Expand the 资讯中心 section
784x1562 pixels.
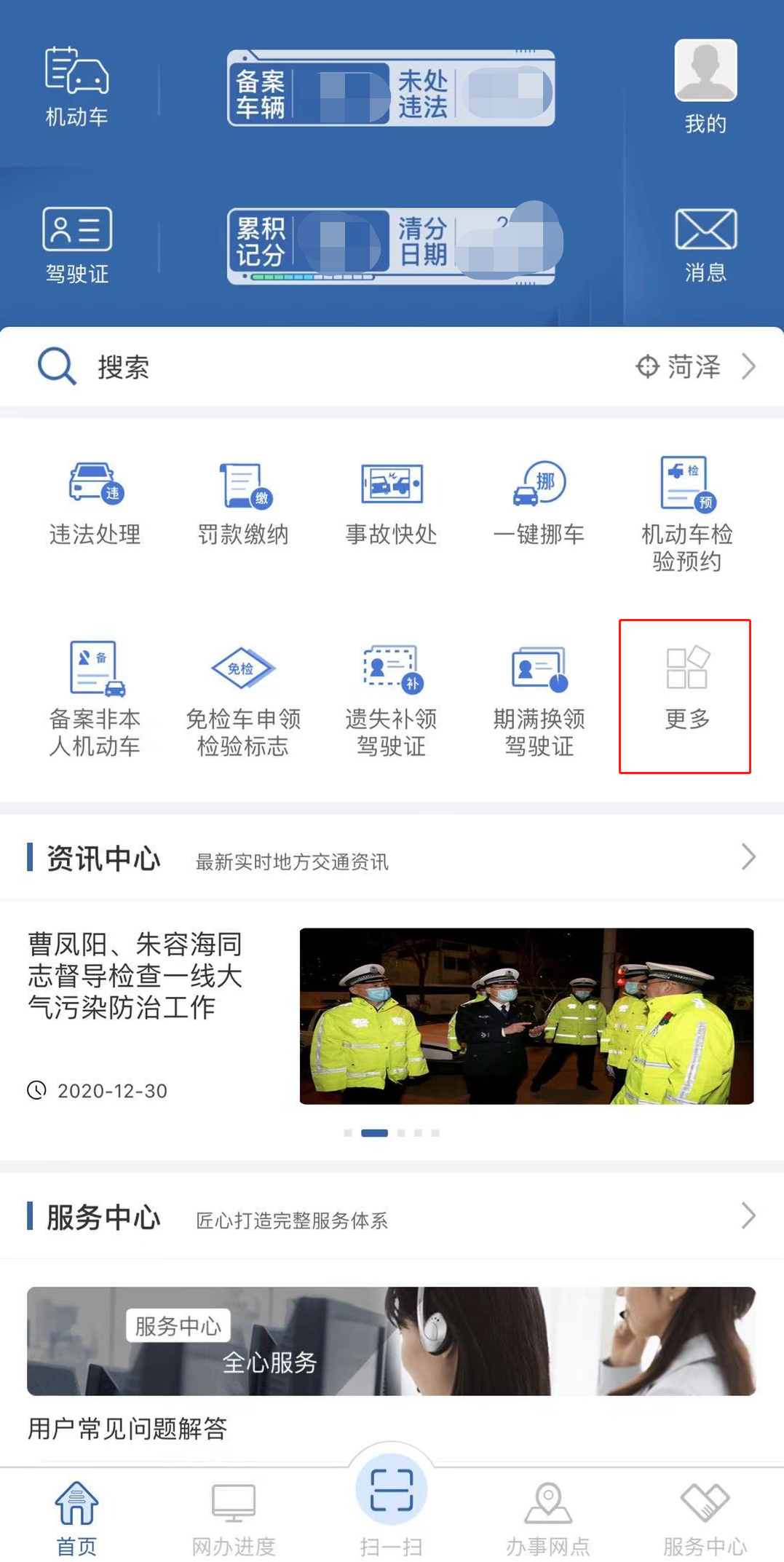click(748, 857)
